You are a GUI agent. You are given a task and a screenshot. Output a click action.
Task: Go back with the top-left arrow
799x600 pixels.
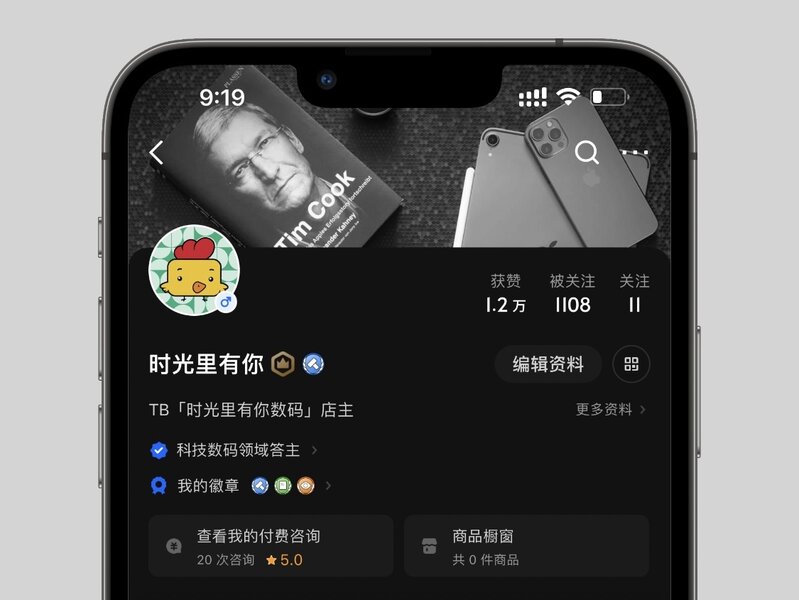coord(156,153)
